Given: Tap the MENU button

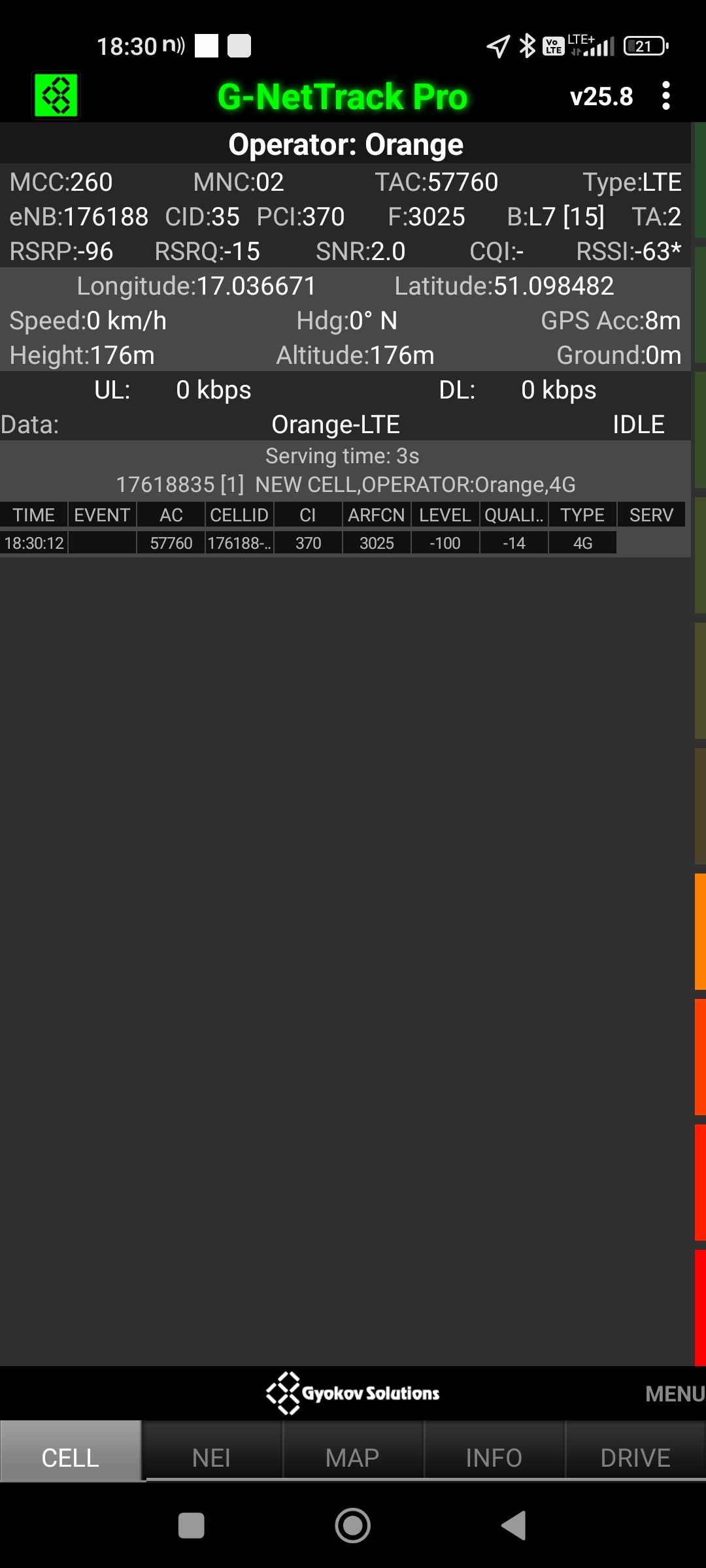Looking at the screenshot, I should point(674,1394).
